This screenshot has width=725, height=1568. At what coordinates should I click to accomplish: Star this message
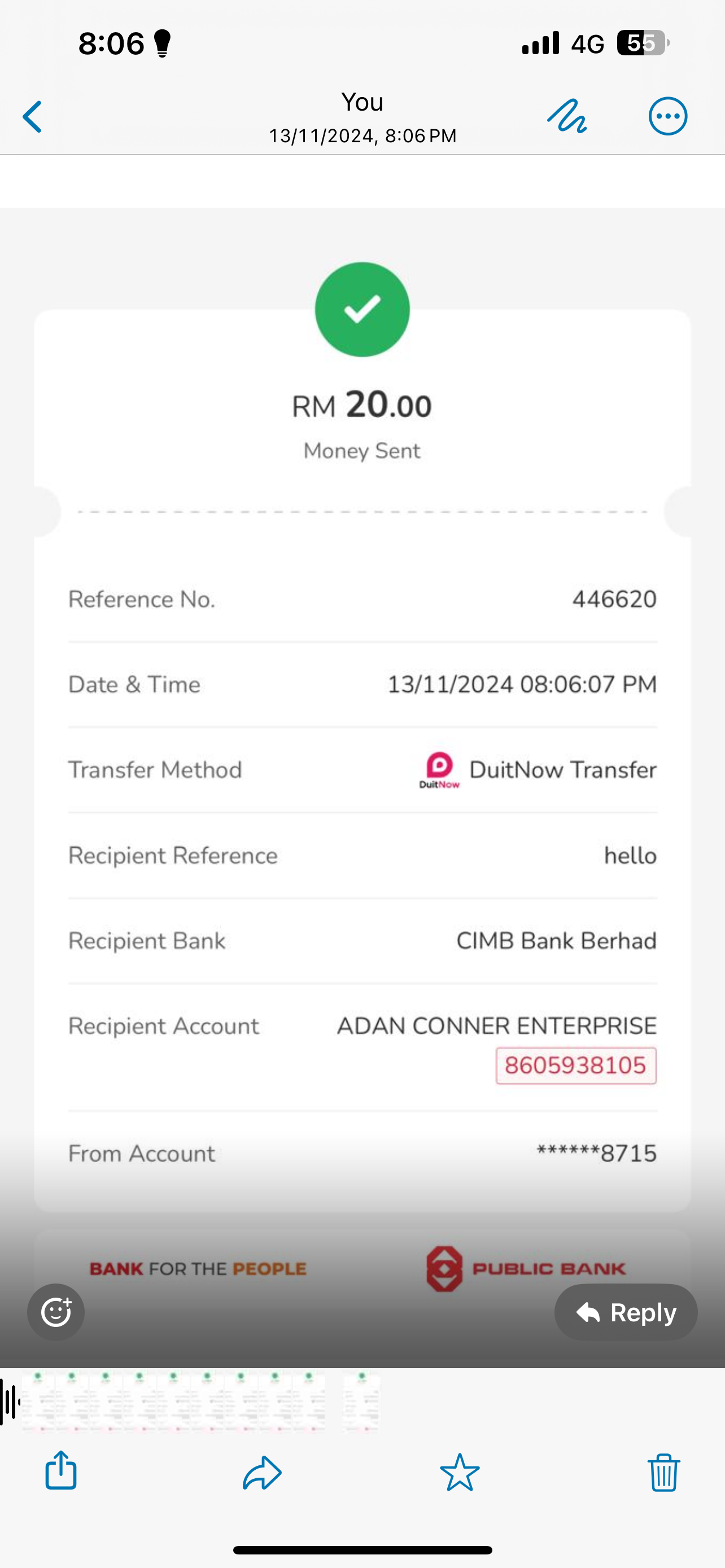coord(460,1472)
